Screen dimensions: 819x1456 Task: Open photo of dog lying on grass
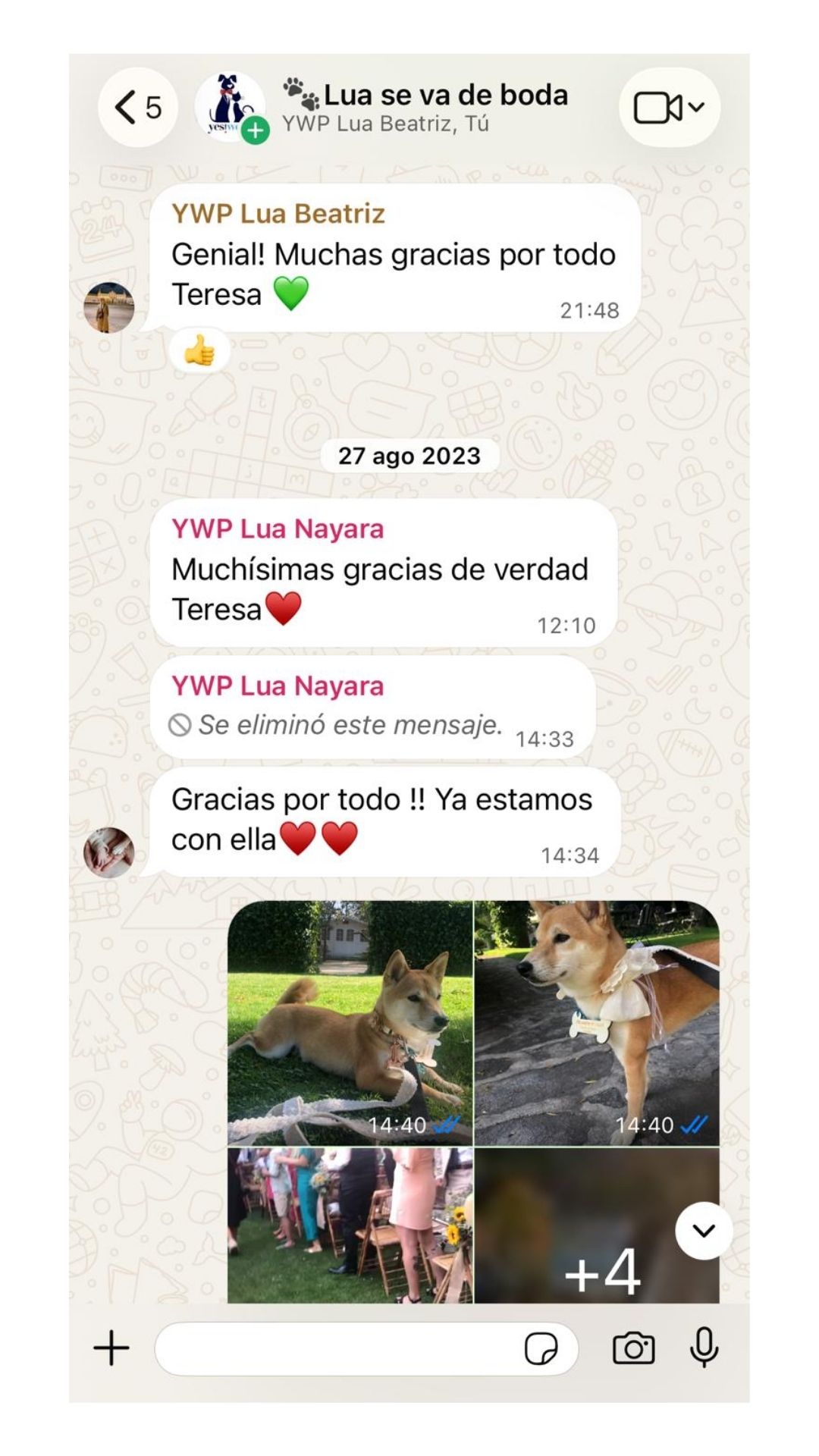click(350, 1023)
